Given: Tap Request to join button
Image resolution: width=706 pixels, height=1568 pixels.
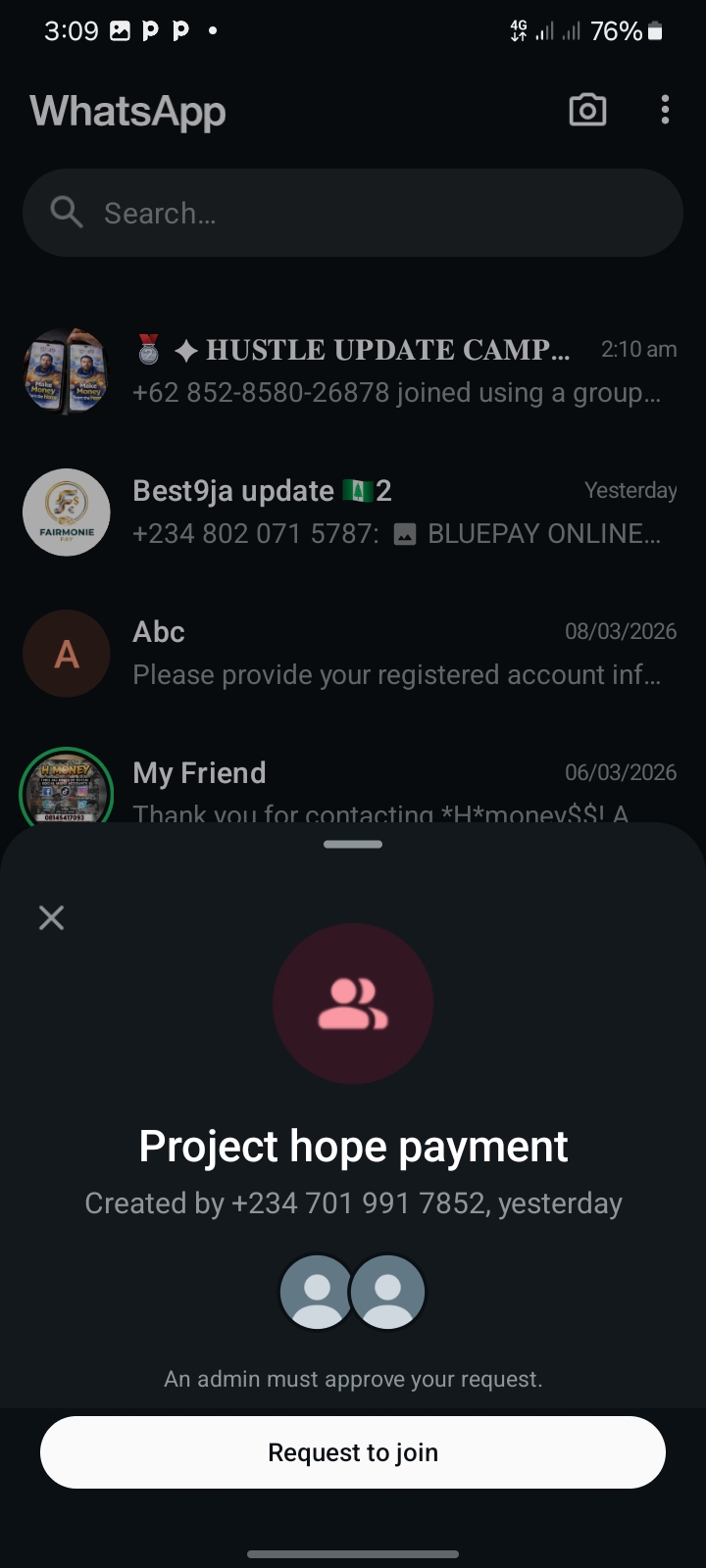Looking at the screenshot, I should 353,1452.
